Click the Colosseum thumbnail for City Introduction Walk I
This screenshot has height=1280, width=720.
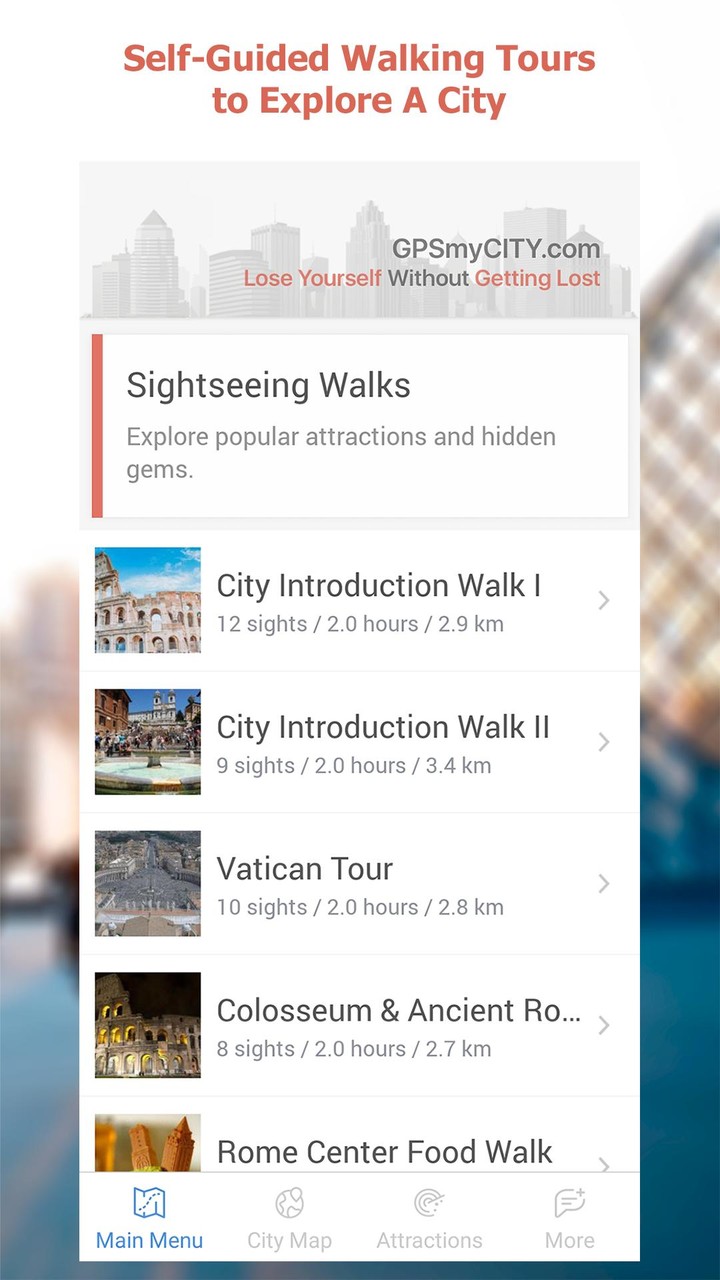click(146, 600)
